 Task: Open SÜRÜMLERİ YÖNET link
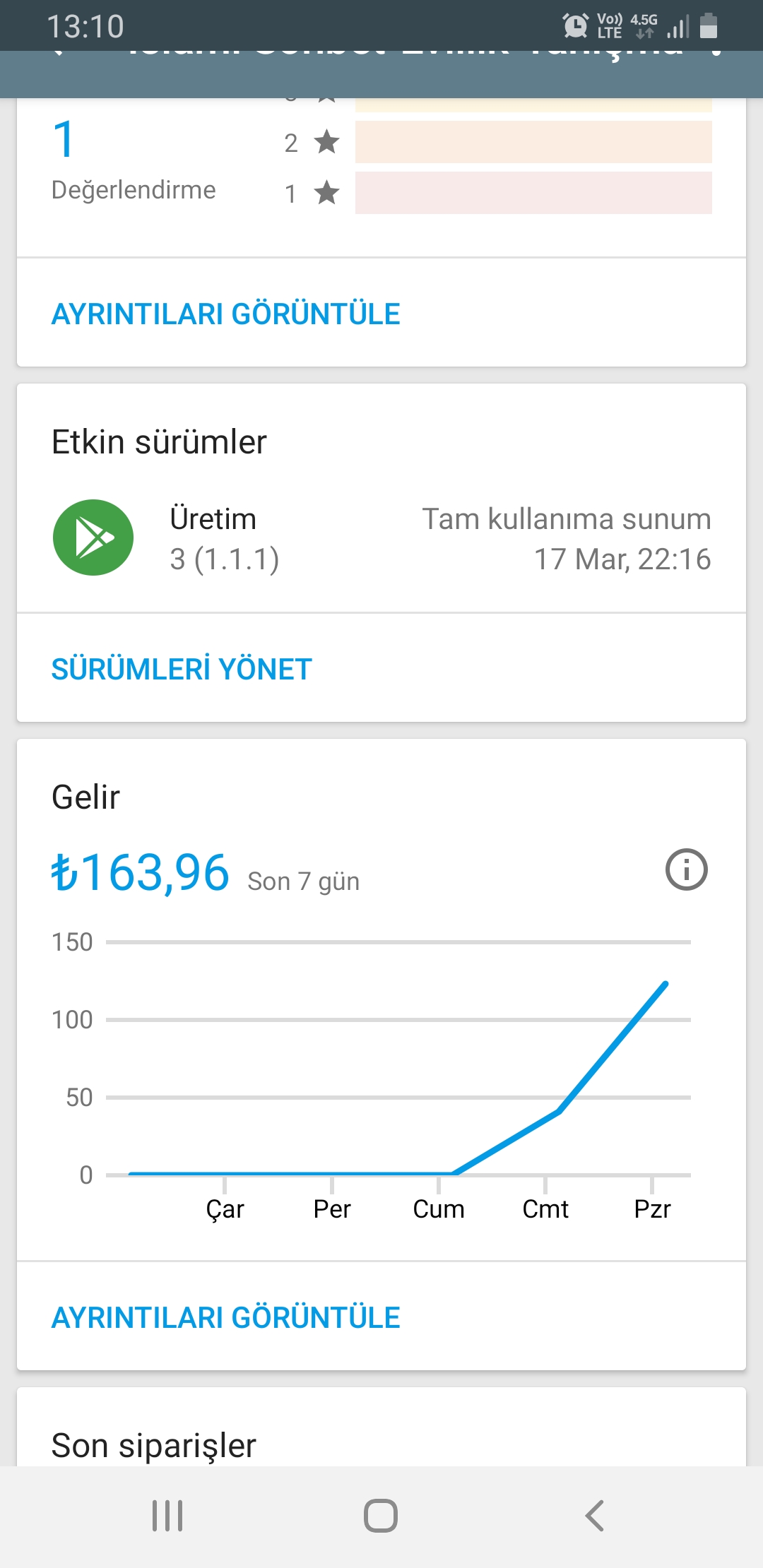click(x=182, y=669)
